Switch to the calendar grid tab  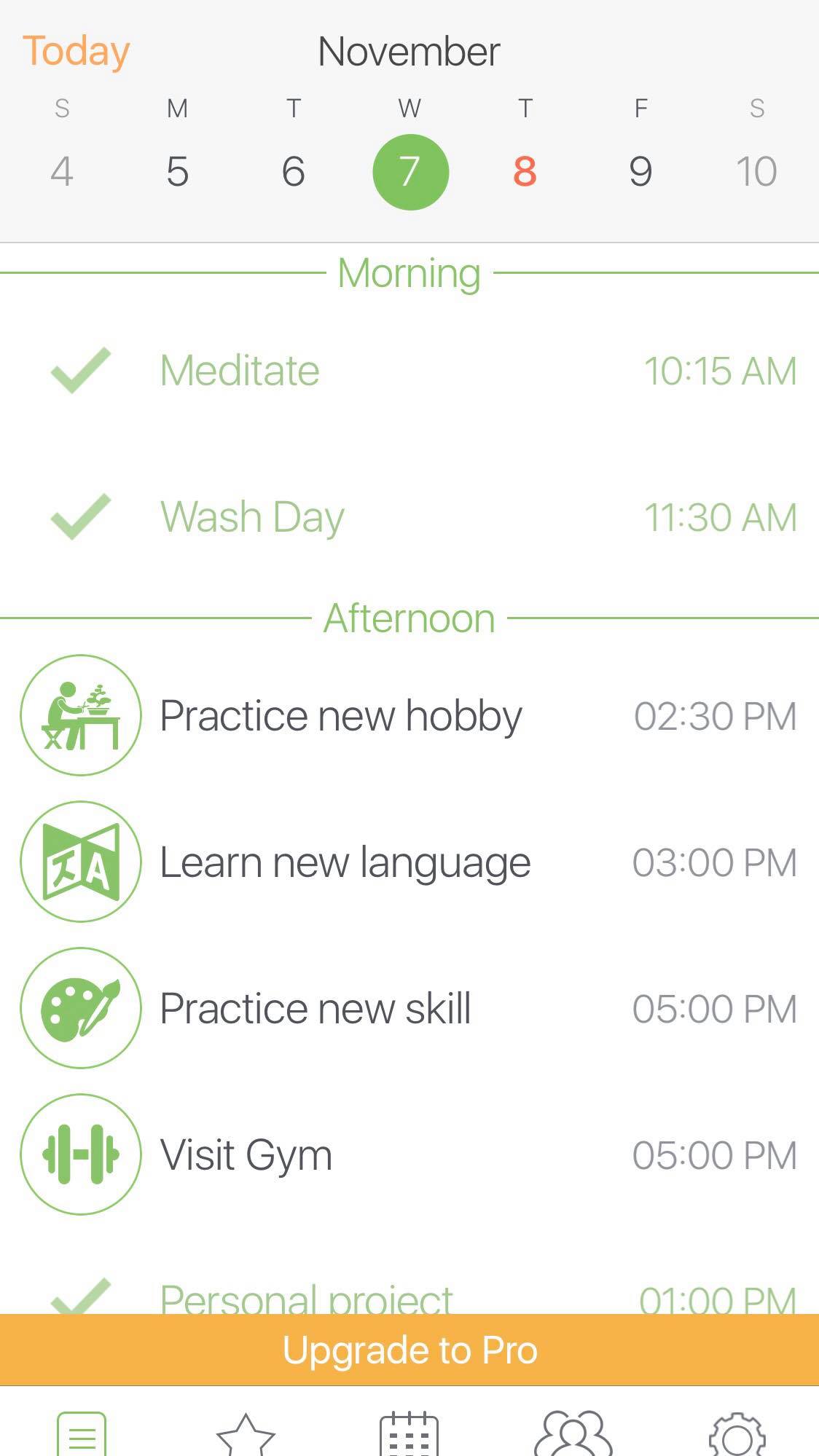409,1433
